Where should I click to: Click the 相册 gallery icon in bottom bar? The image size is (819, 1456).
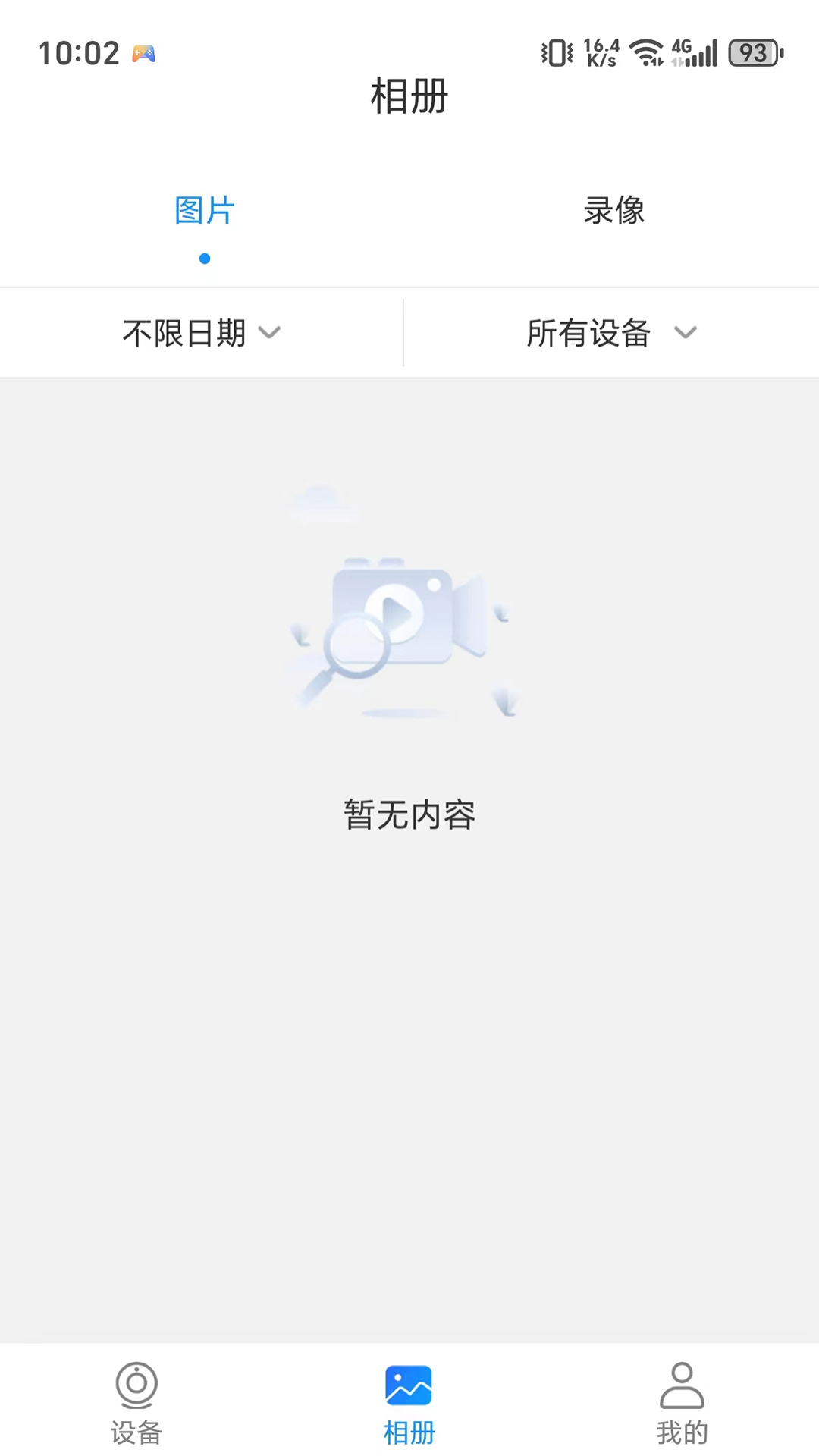[409, 1385]
